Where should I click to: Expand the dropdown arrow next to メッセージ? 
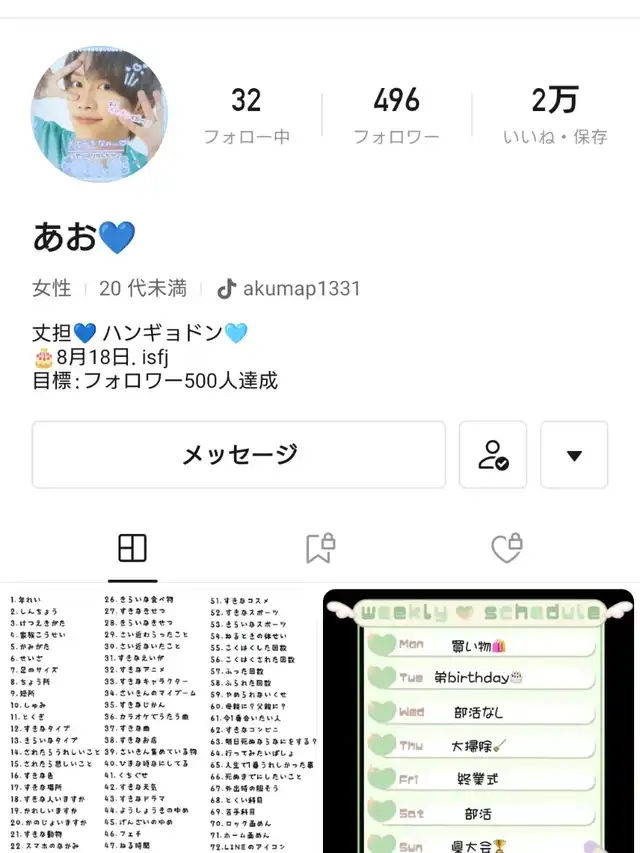[x=574, y=455]
